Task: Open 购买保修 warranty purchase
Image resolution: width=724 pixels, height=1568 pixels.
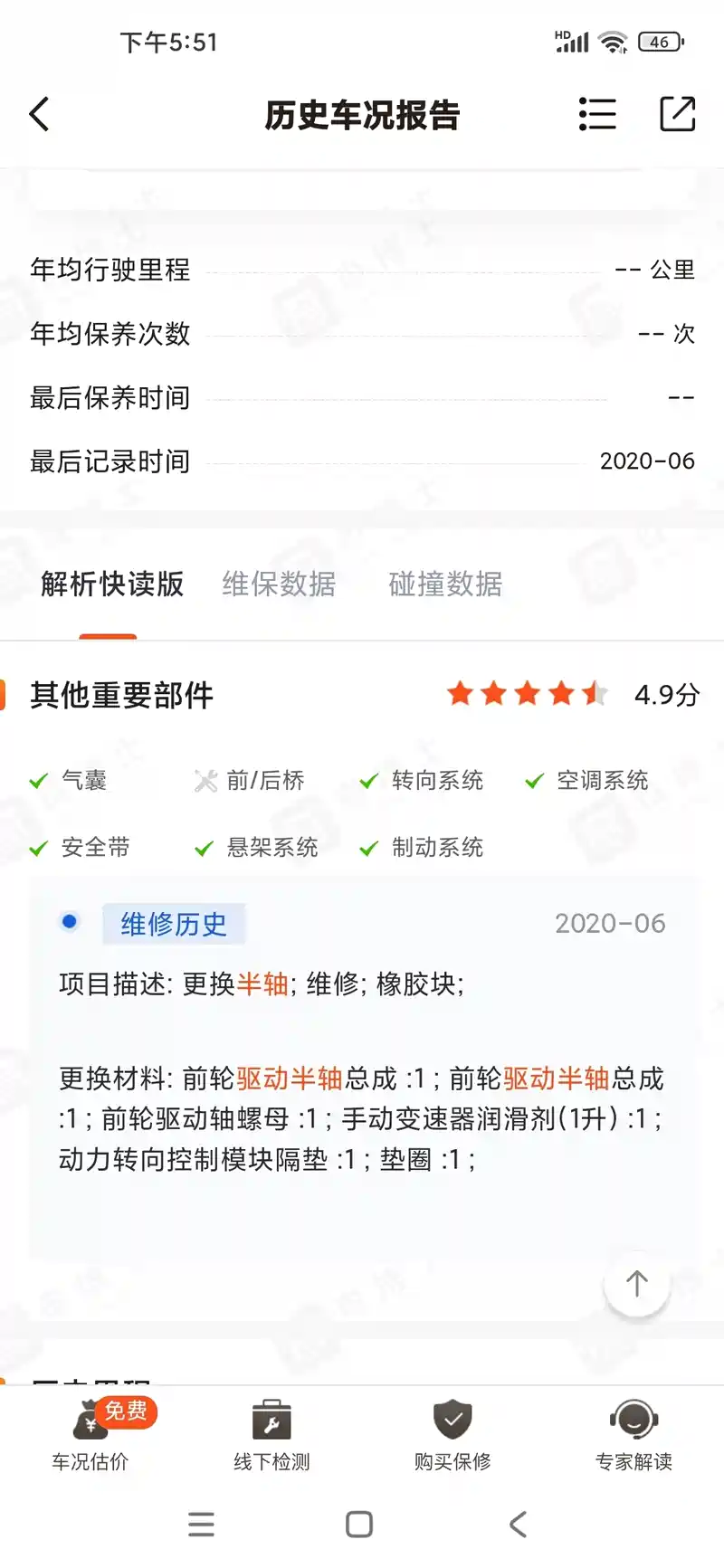Action: tap(452, 1434)
